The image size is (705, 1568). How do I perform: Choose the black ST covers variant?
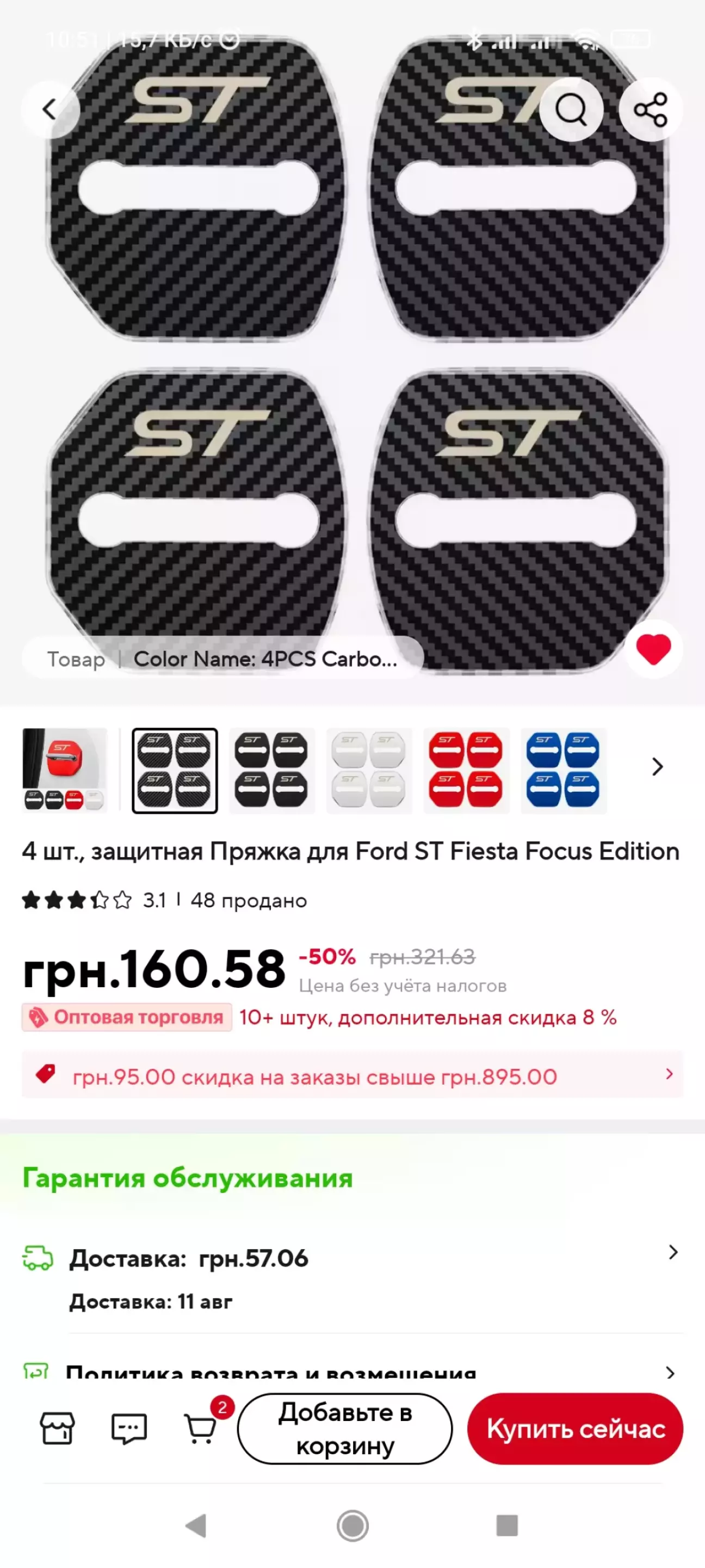point(272,770)
